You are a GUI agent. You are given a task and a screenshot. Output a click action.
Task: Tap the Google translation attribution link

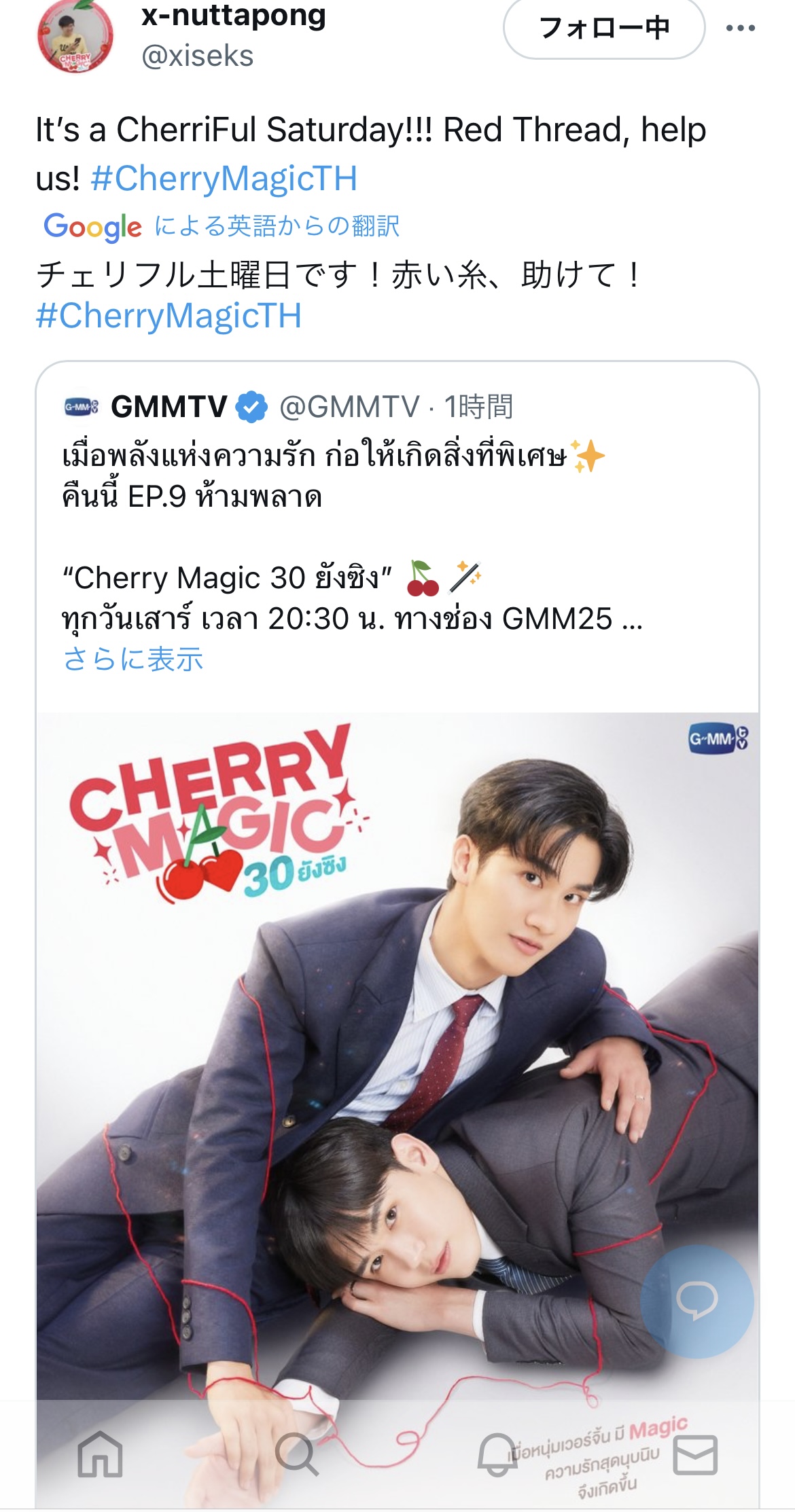tap(221, 226)
